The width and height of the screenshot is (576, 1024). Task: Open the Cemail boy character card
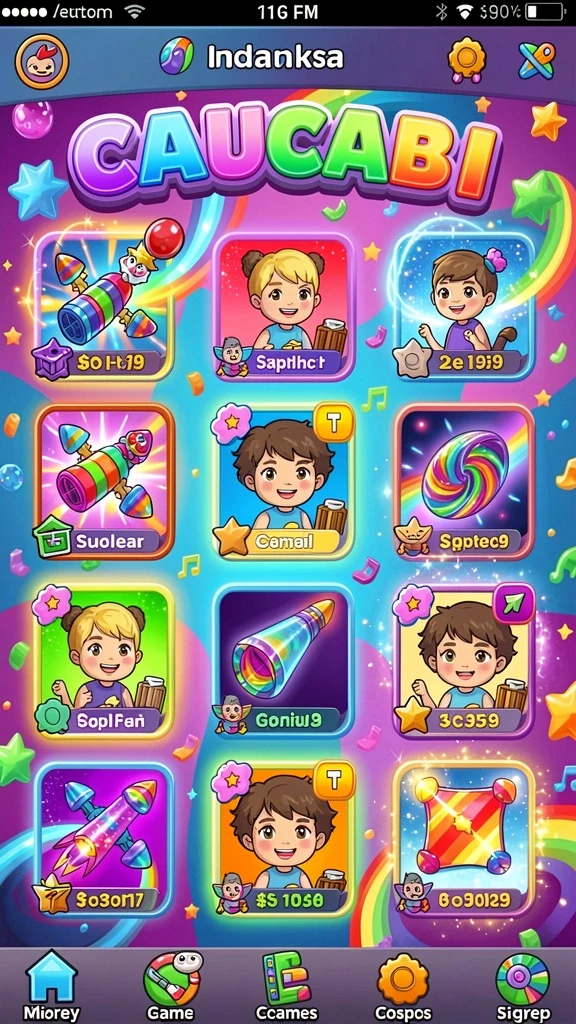tap(283, 481)
